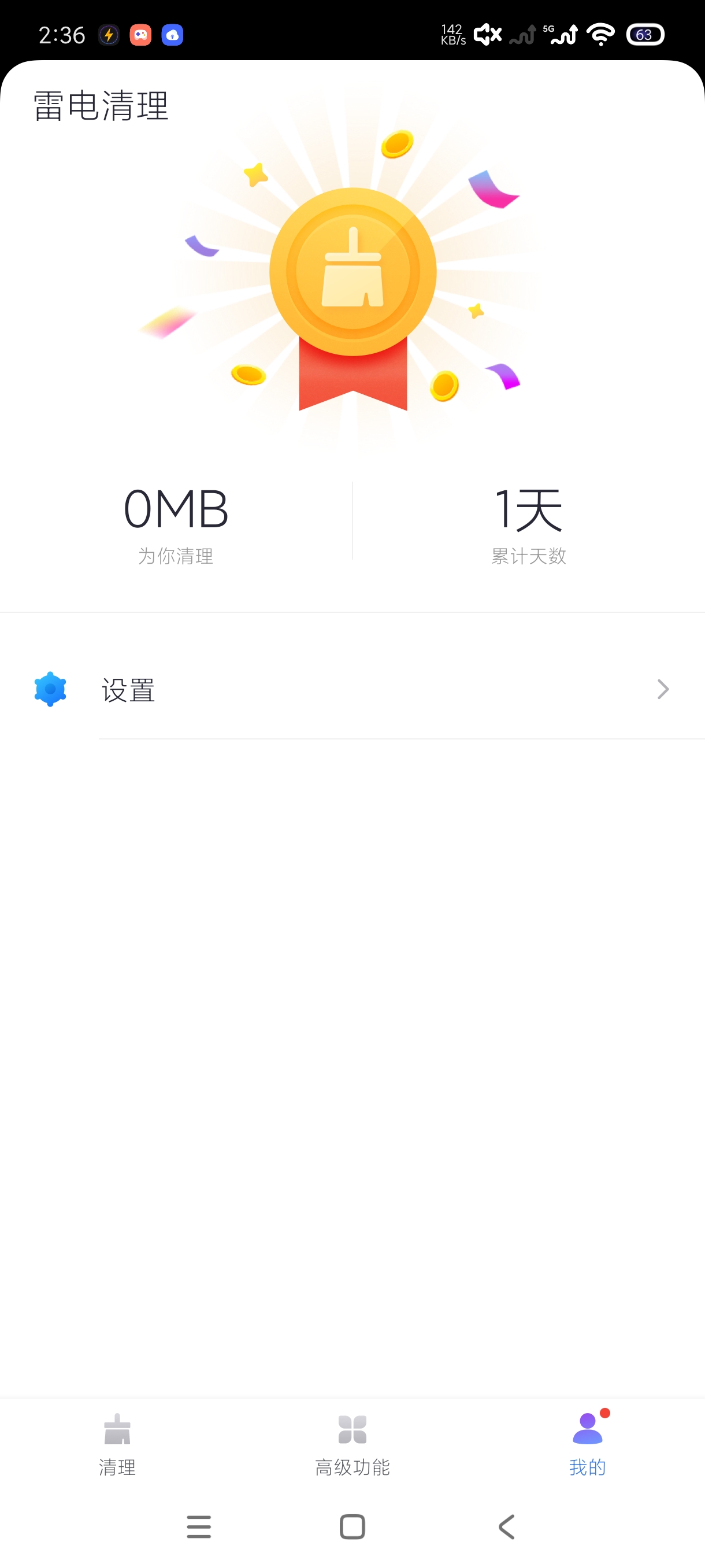Tap the battery indicator showing 63
705x1568 pixels.
645,34
